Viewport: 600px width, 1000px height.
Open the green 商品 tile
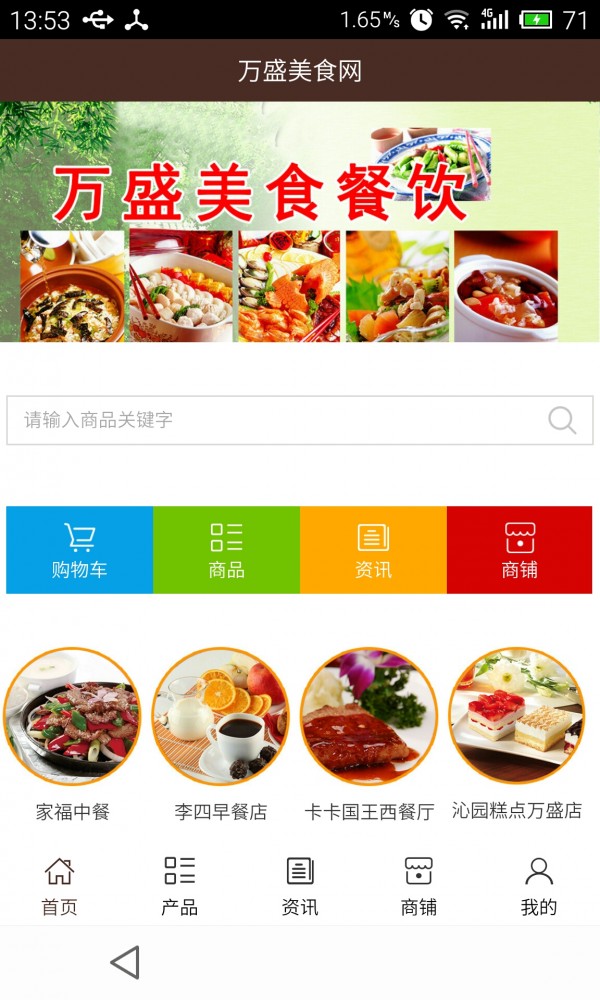227,550
